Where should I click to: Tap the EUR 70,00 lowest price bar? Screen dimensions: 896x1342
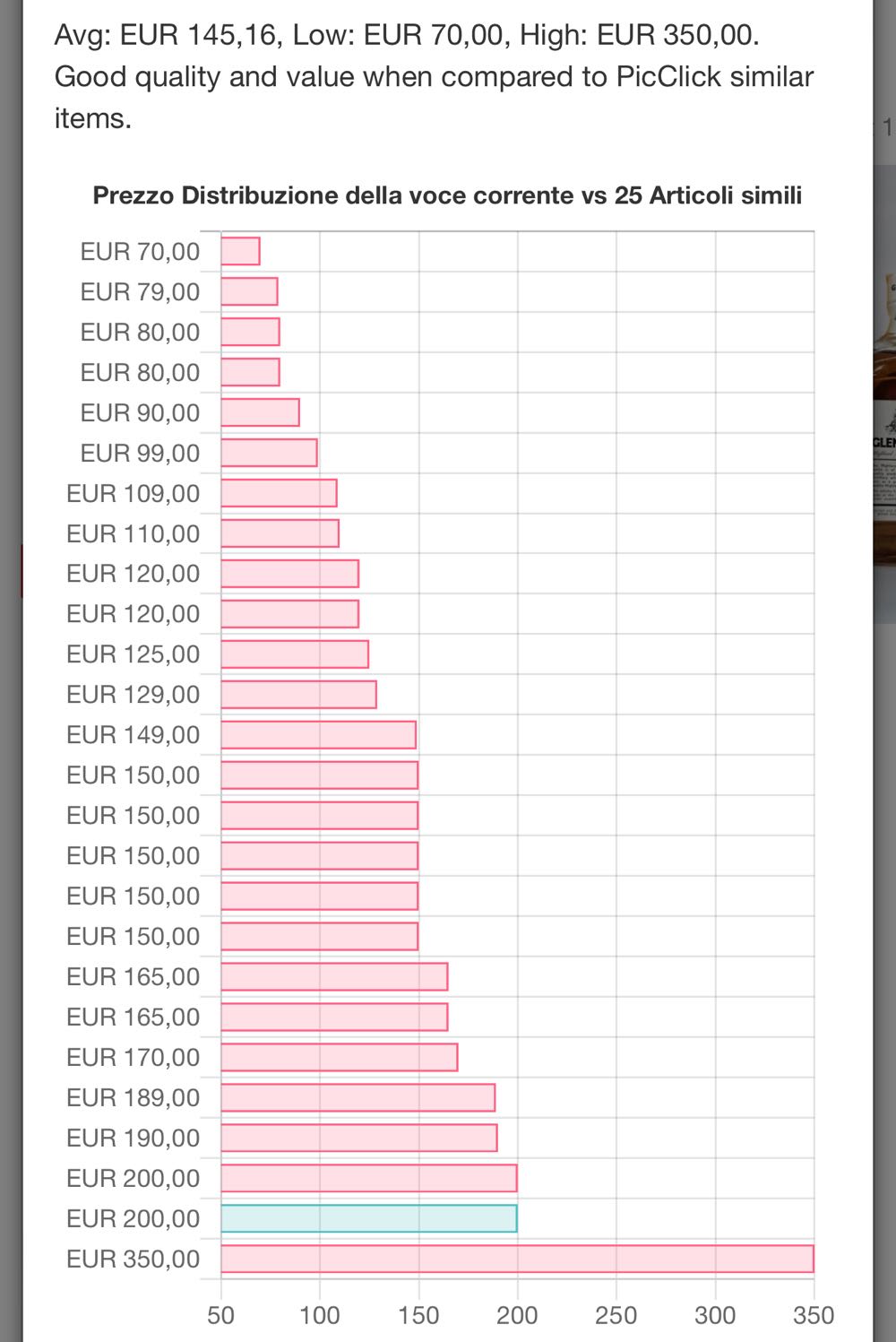240,251
